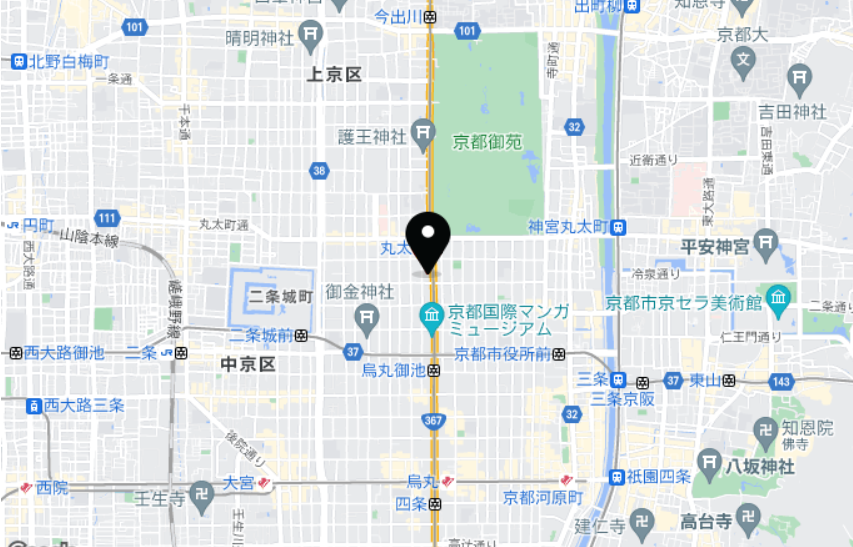The image size is (853, 547).
Task: Select the 平安神宮 shrine marker
Action: click(766, 241)
